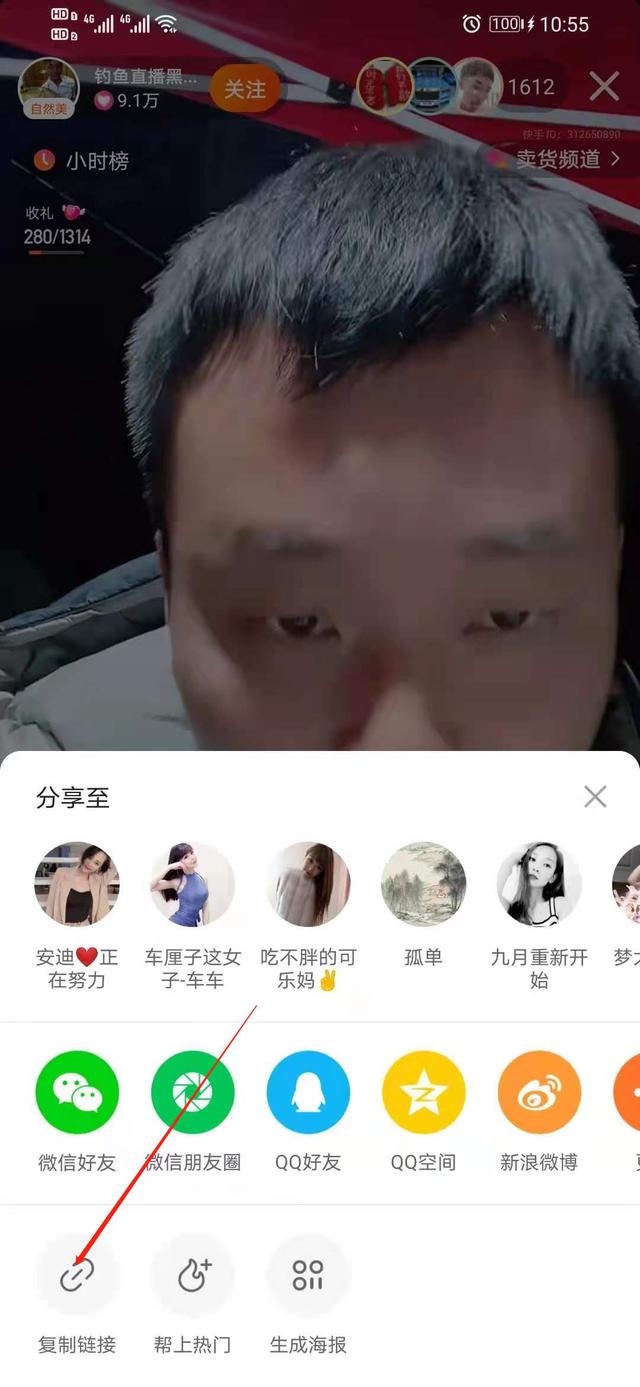640x1387 pixels.
Task: Share with contact 车厘子这女子-车车
Action: [x=193, y=884]
